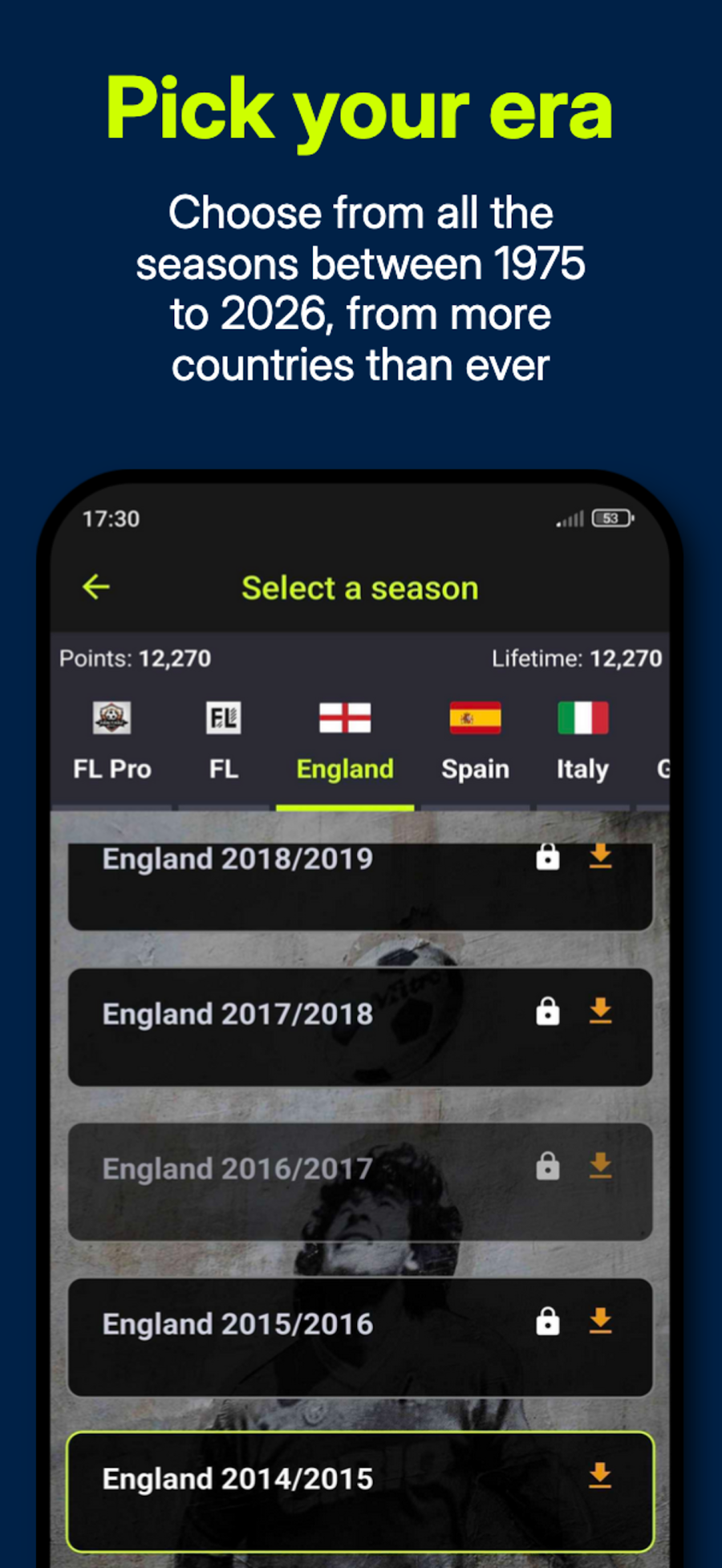This screenshot has height=1568, width=722.
Task: Click the England flag icon
Action: 344,717
